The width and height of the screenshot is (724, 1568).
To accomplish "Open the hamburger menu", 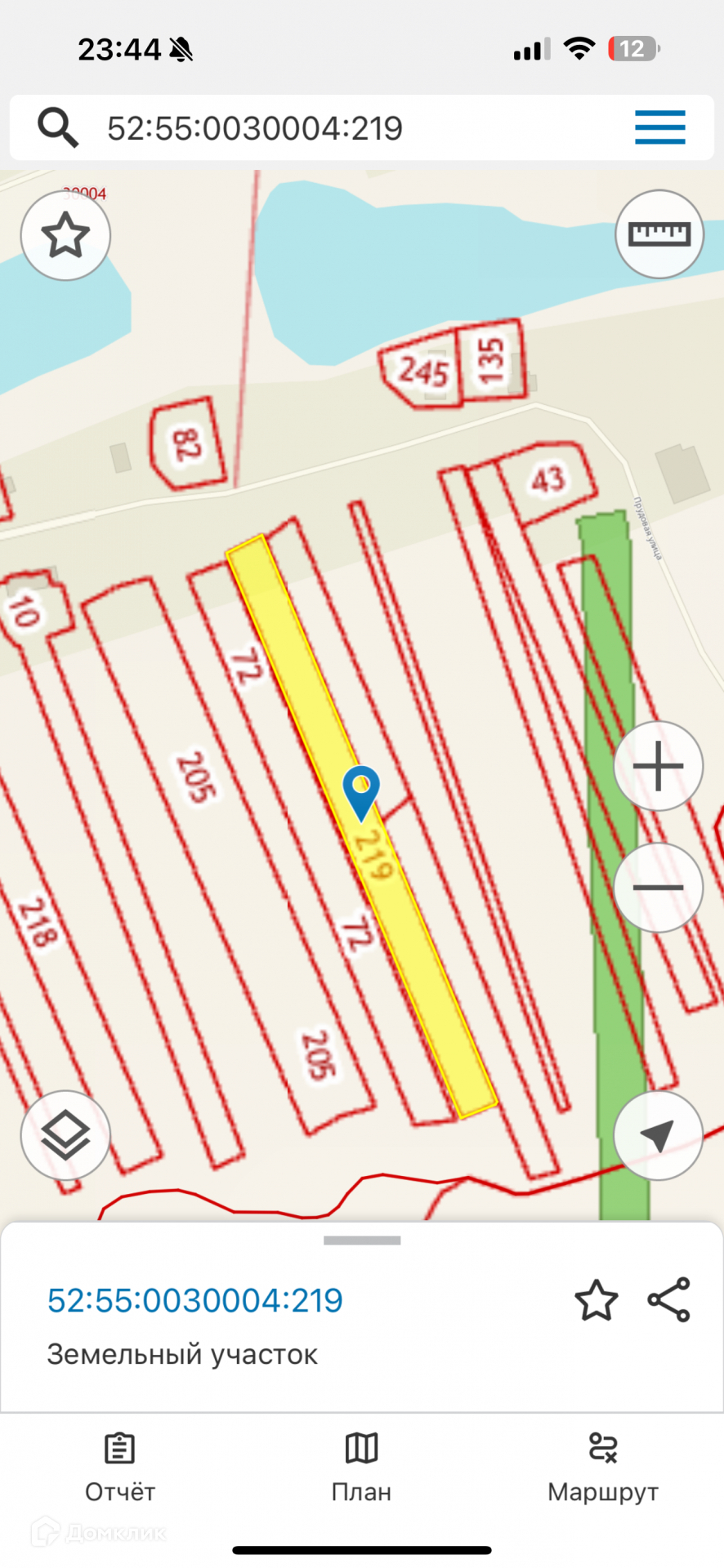I will coord(659,127).
